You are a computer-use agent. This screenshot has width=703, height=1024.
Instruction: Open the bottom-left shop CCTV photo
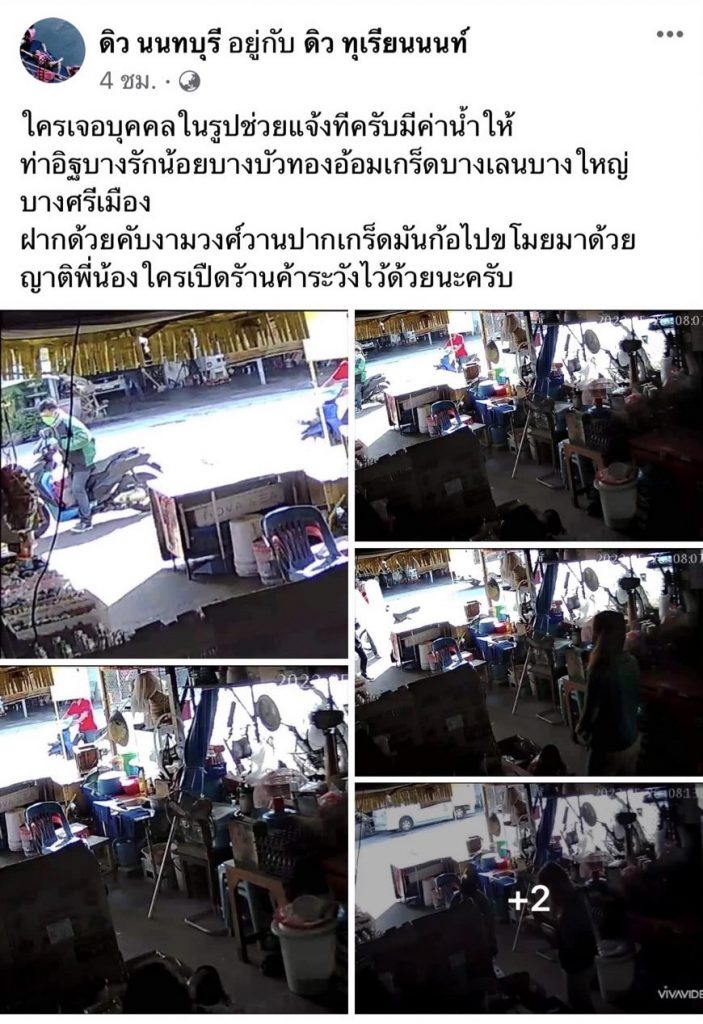pyautogui.click(x=174, y=838)
